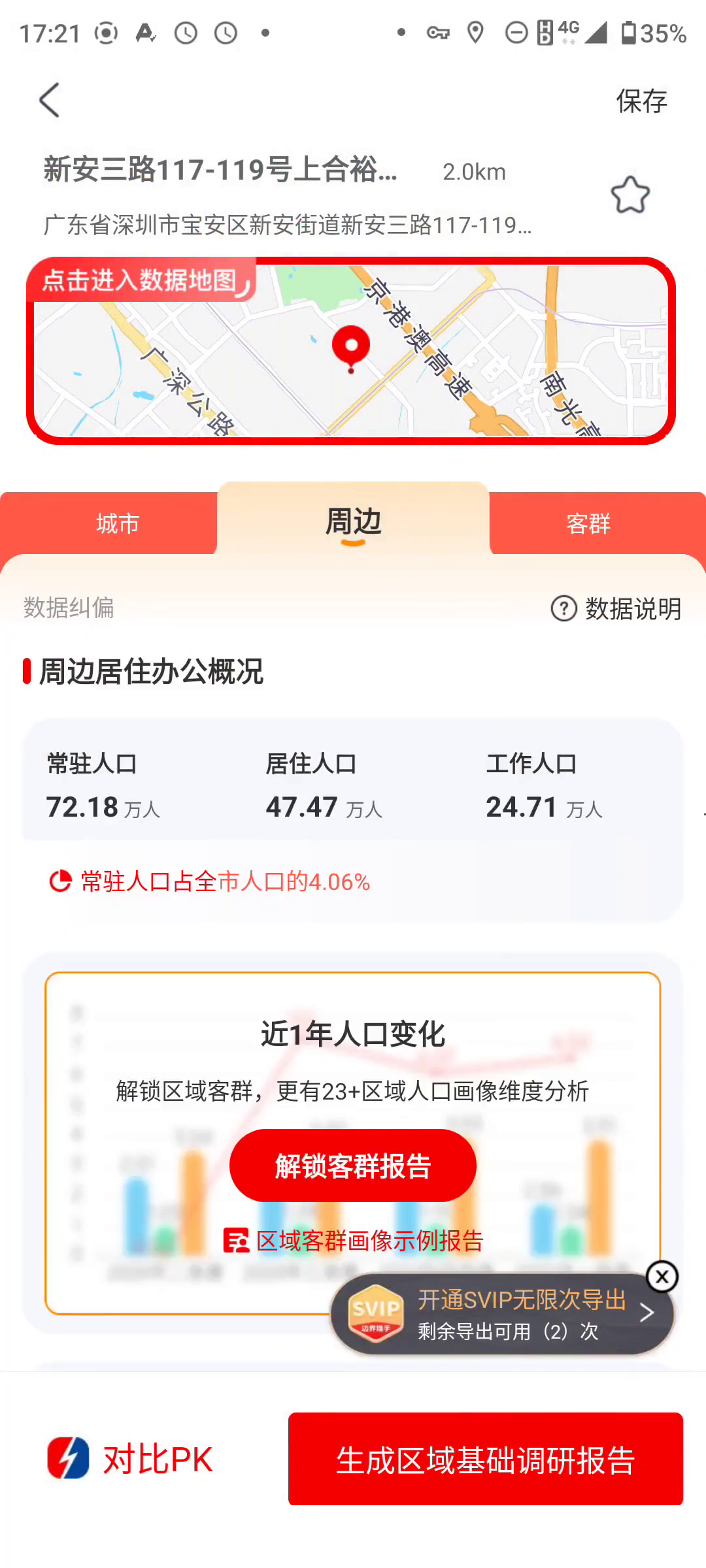Open the data map preview
The height and width of the screenshot is (1568, 706).
[351, 351]
